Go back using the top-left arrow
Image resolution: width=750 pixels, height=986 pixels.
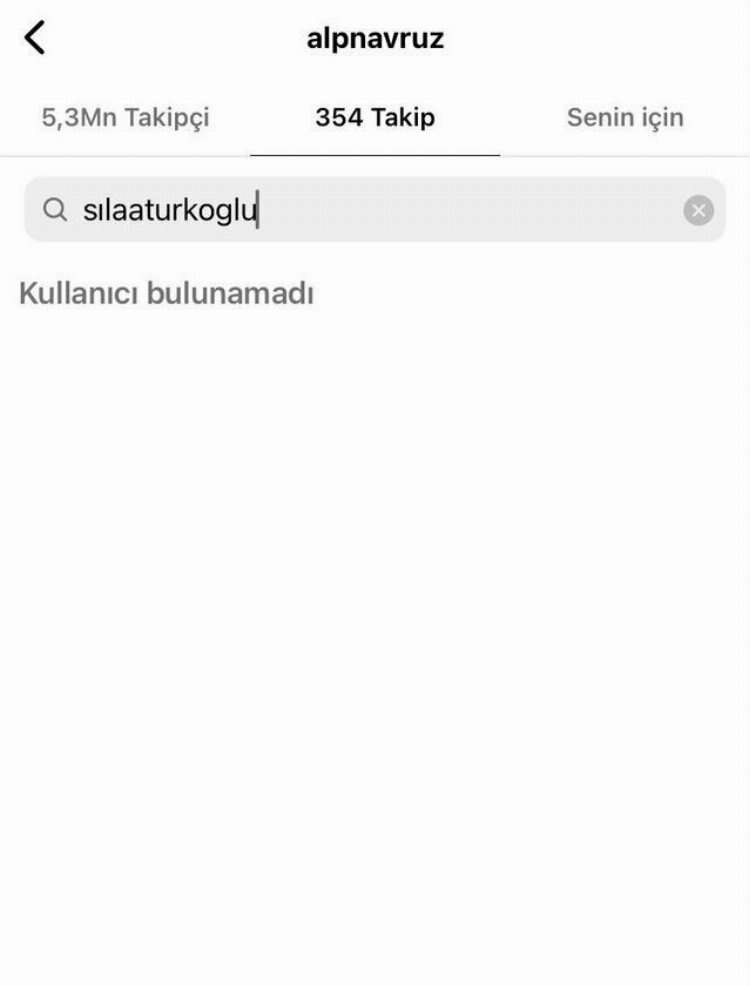35,38
